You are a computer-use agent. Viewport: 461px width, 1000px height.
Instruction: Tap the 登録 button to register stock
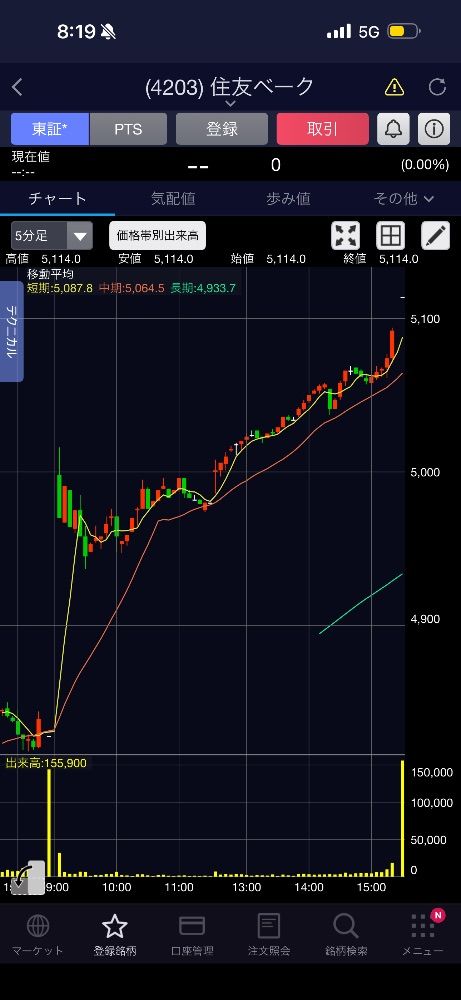pyautogui.click(x=222, y=129)
